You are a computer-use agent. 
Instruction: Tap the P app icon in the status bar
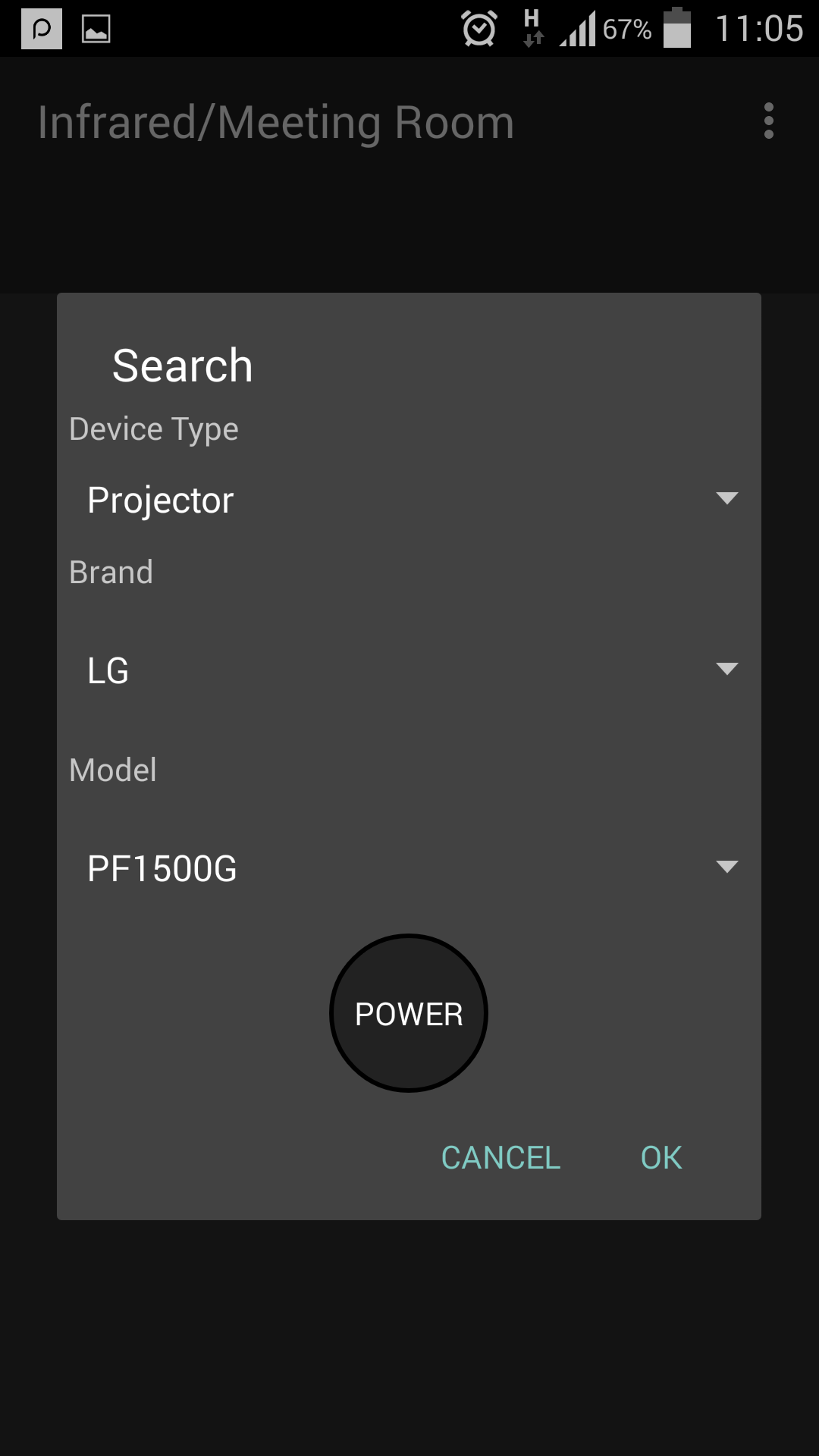point(41,29)
